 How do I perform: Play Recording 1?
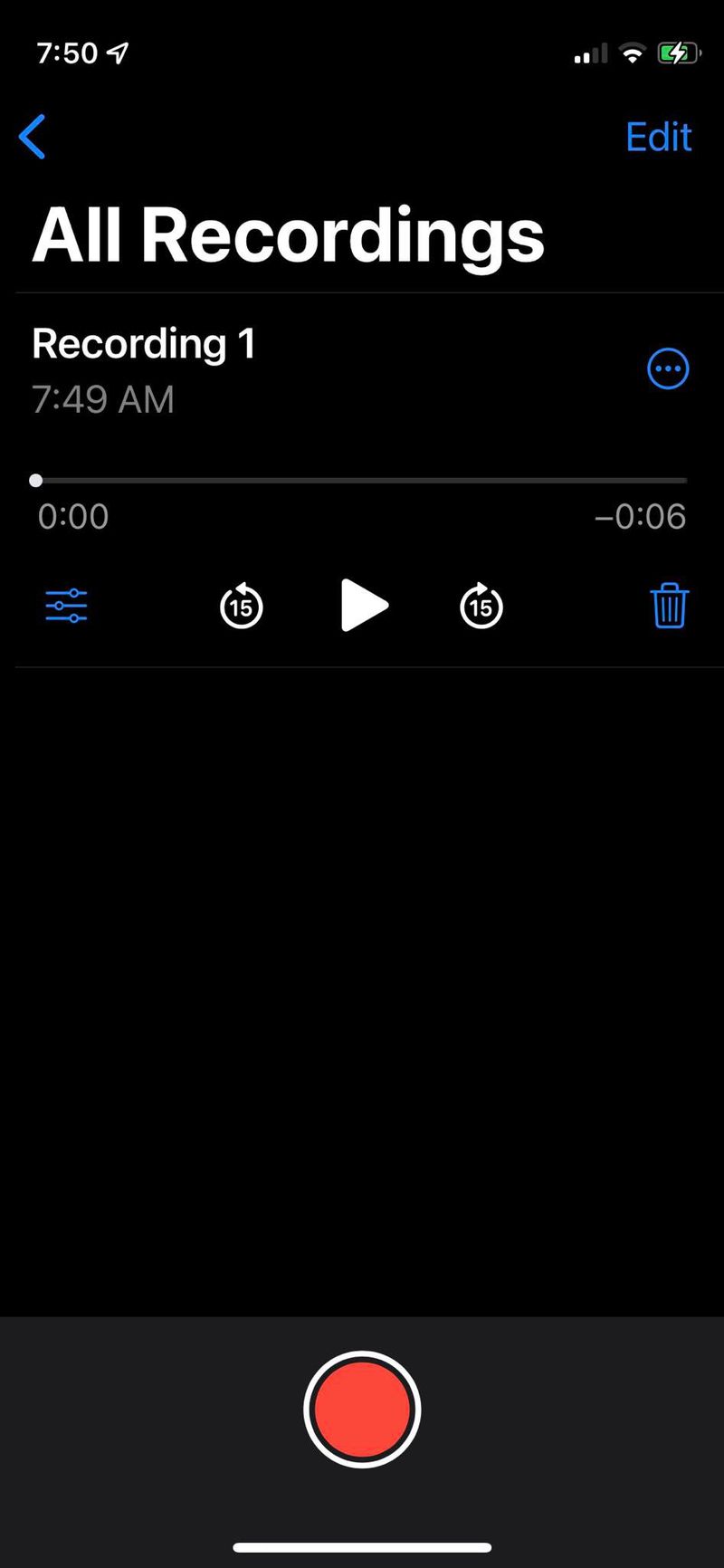364,606
